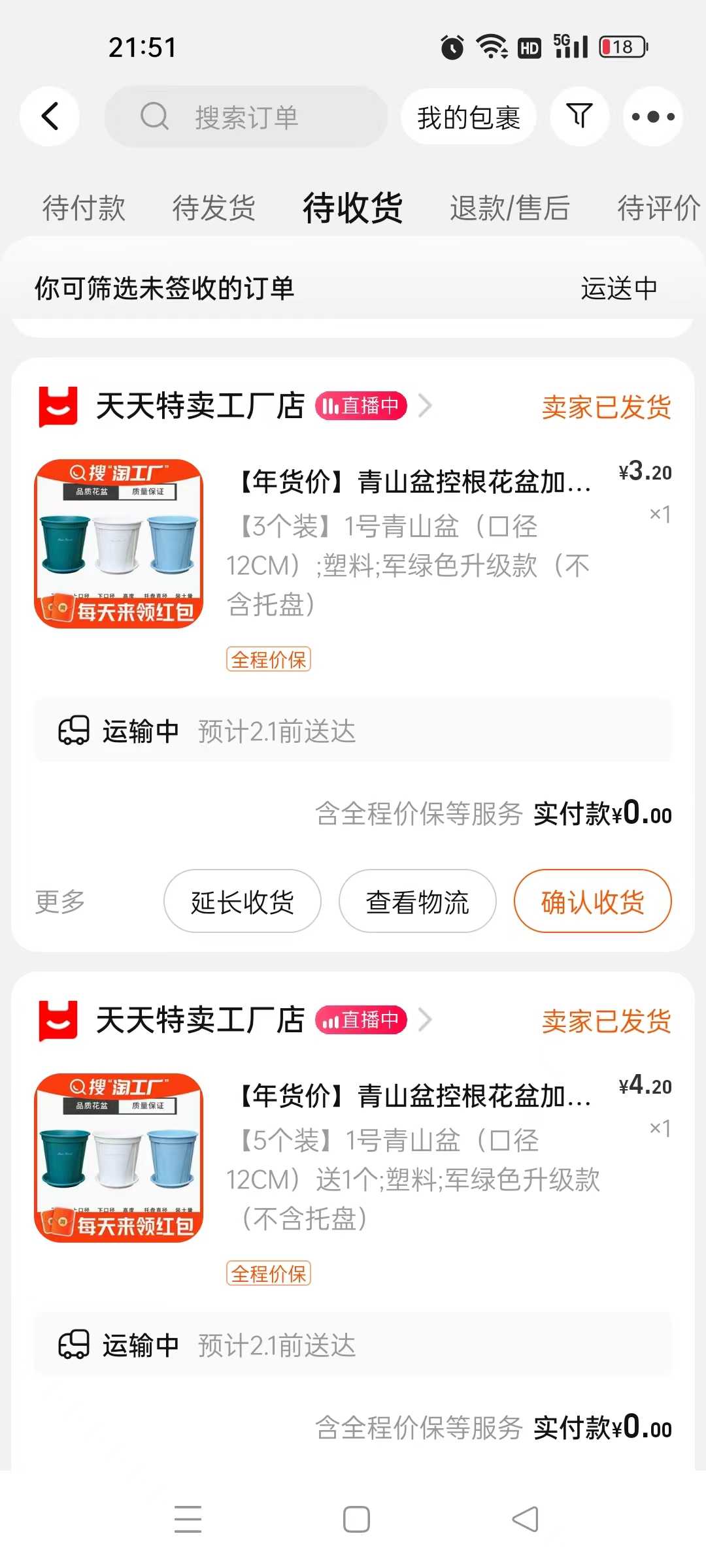View 运输中 shipping status of 3个装 order
The image size is (706, 1568).
click(353, 730)
